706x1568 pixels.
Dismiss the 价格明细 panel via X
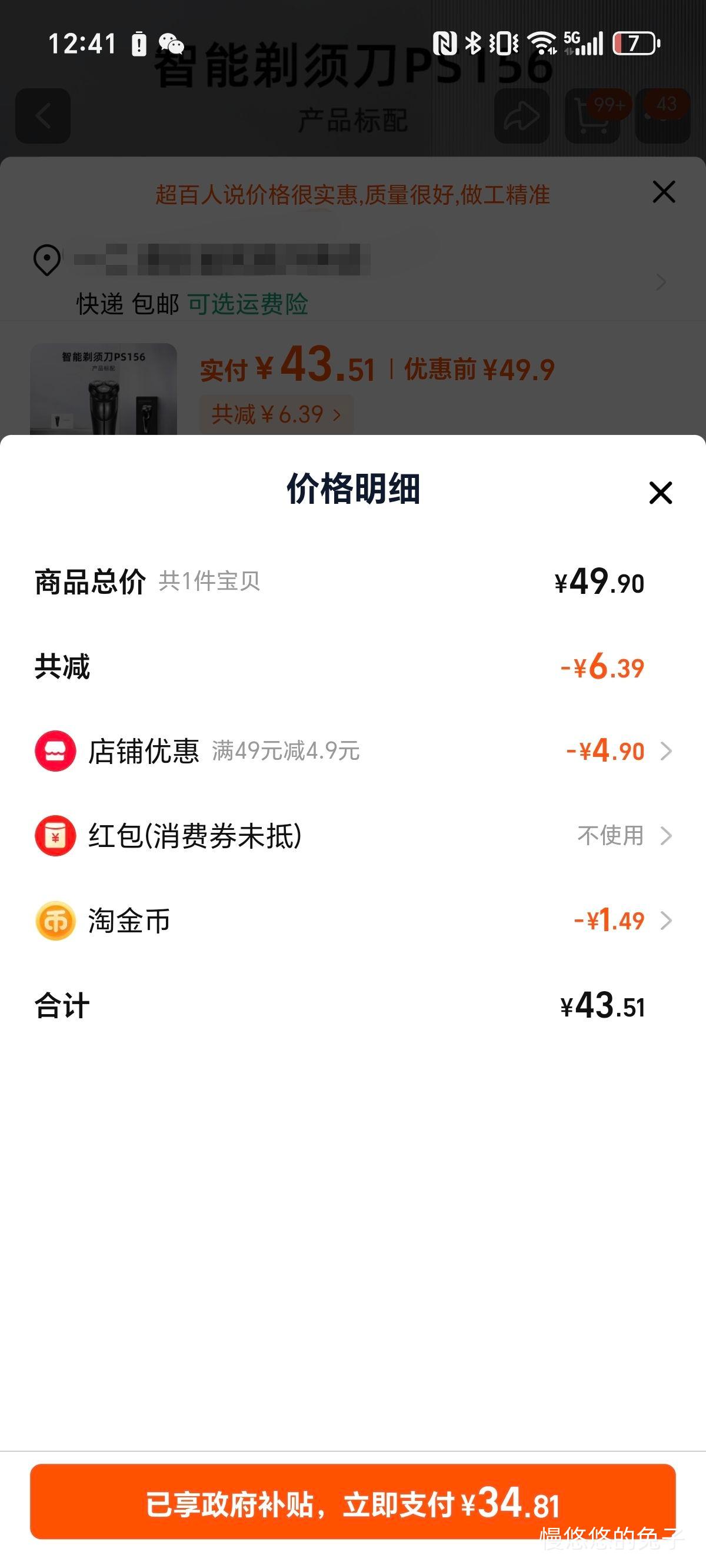(661, 494)
